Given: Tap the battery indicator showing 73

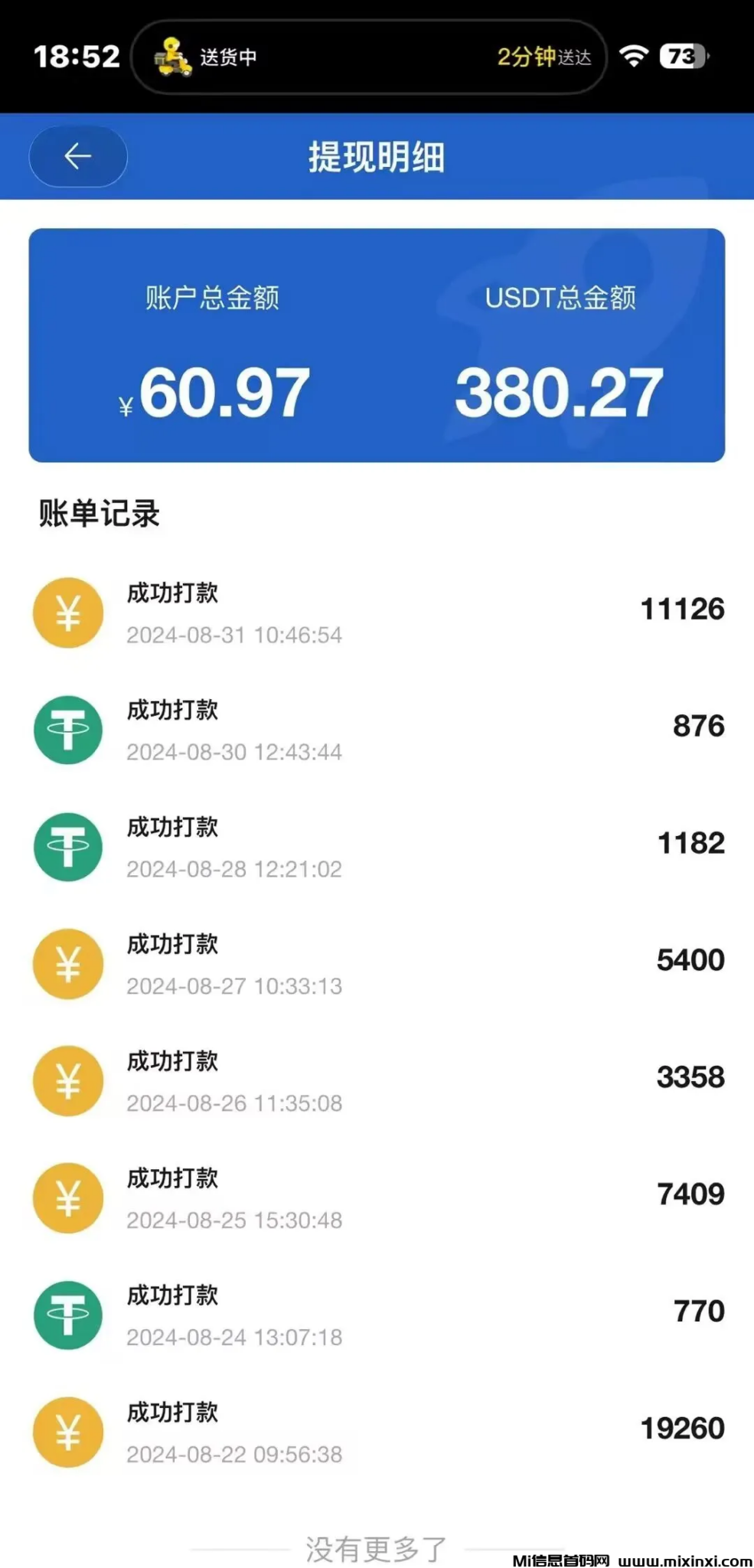Looking at the screenshot, I should coord(681,56).
